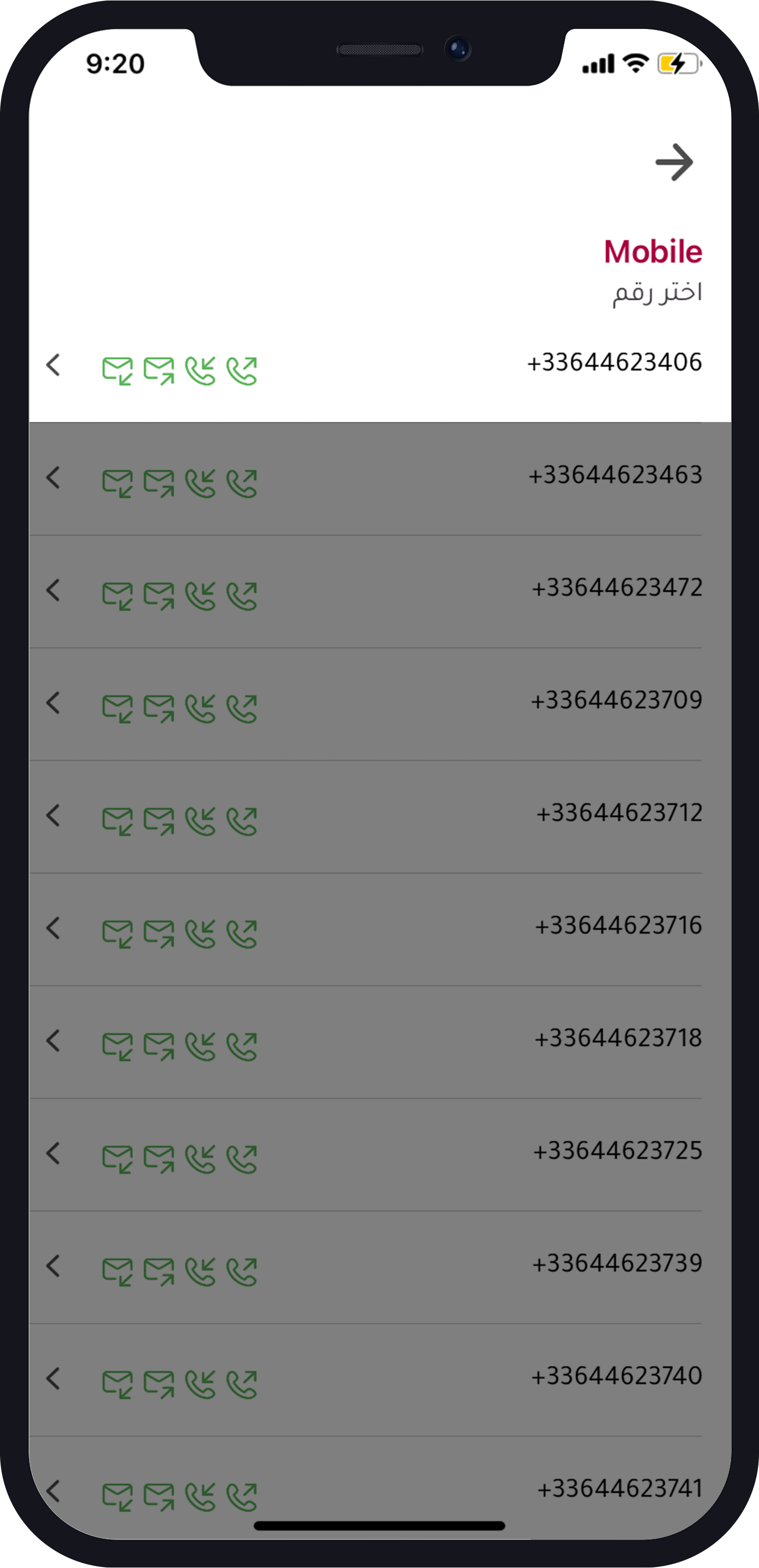
Task: Pick the number +33644623472
Action: [617, 588]
